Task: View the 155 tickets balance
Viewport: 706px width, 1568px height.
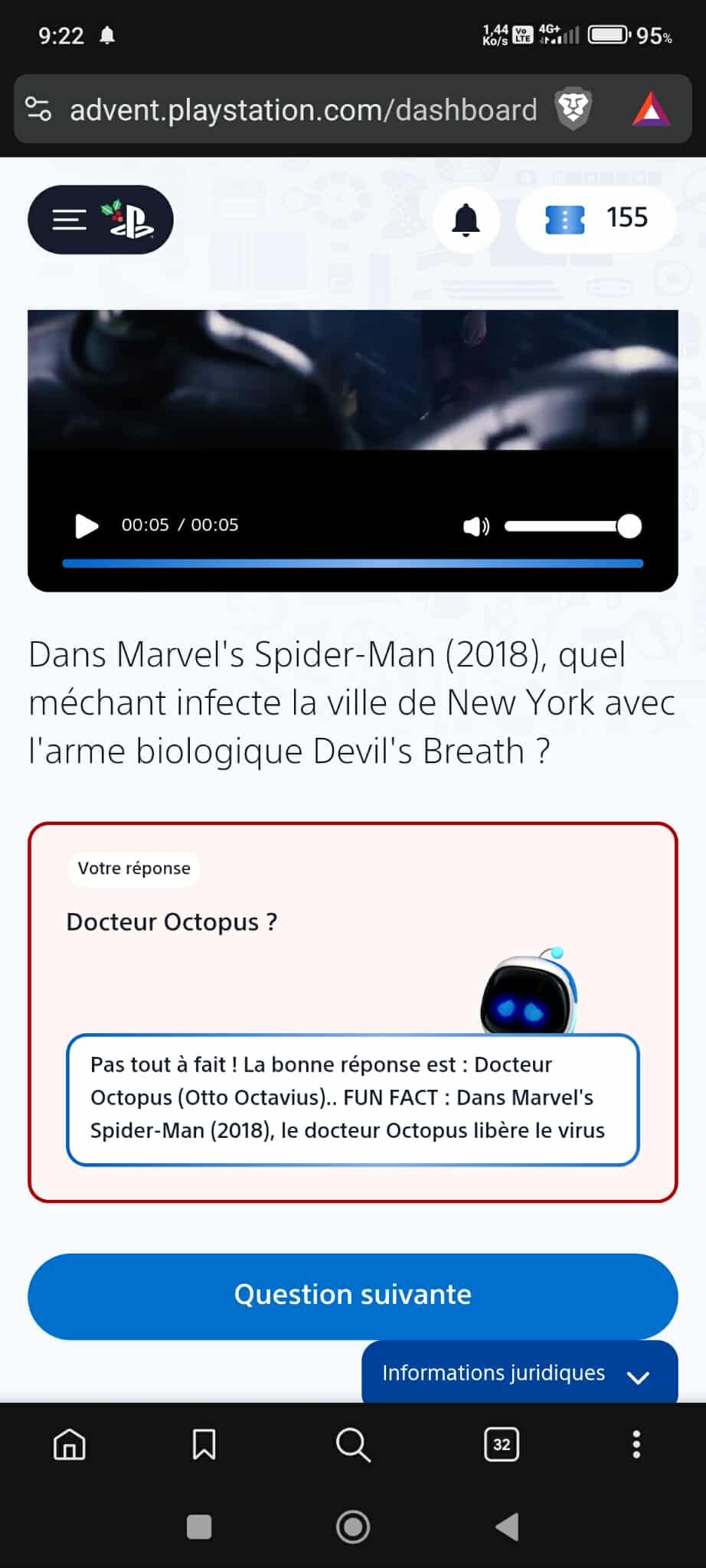Action: click(597, 219)
